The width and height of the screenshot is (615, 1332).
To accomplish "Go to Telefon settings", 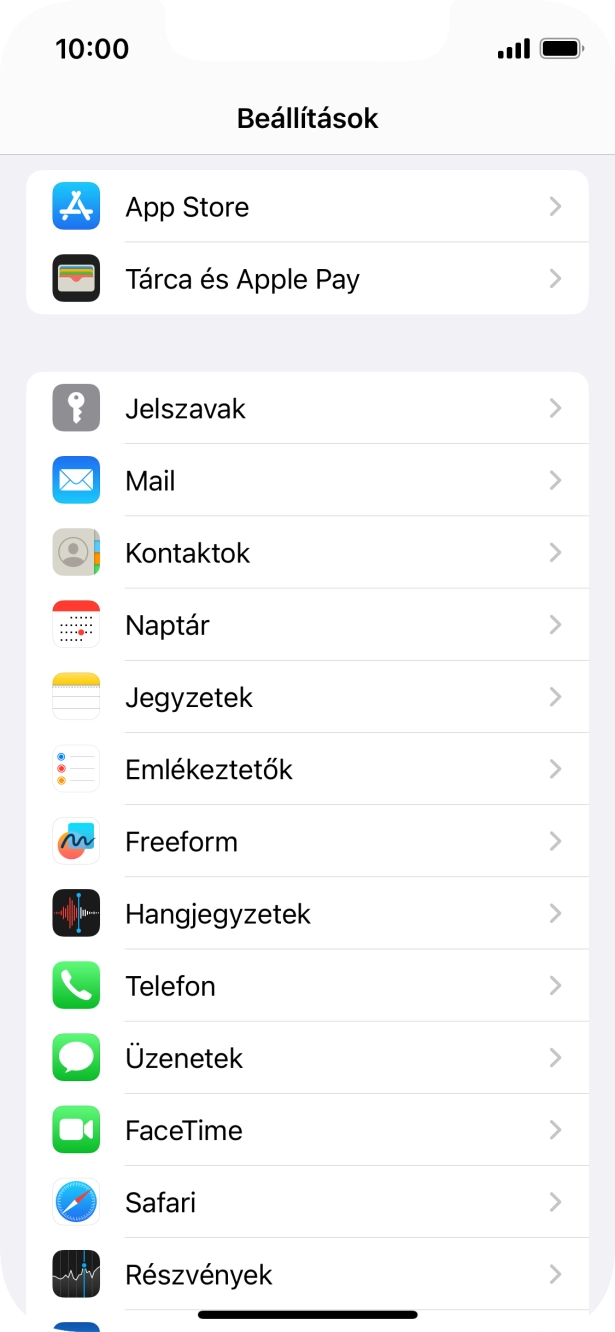I will [x=307, y=985].
